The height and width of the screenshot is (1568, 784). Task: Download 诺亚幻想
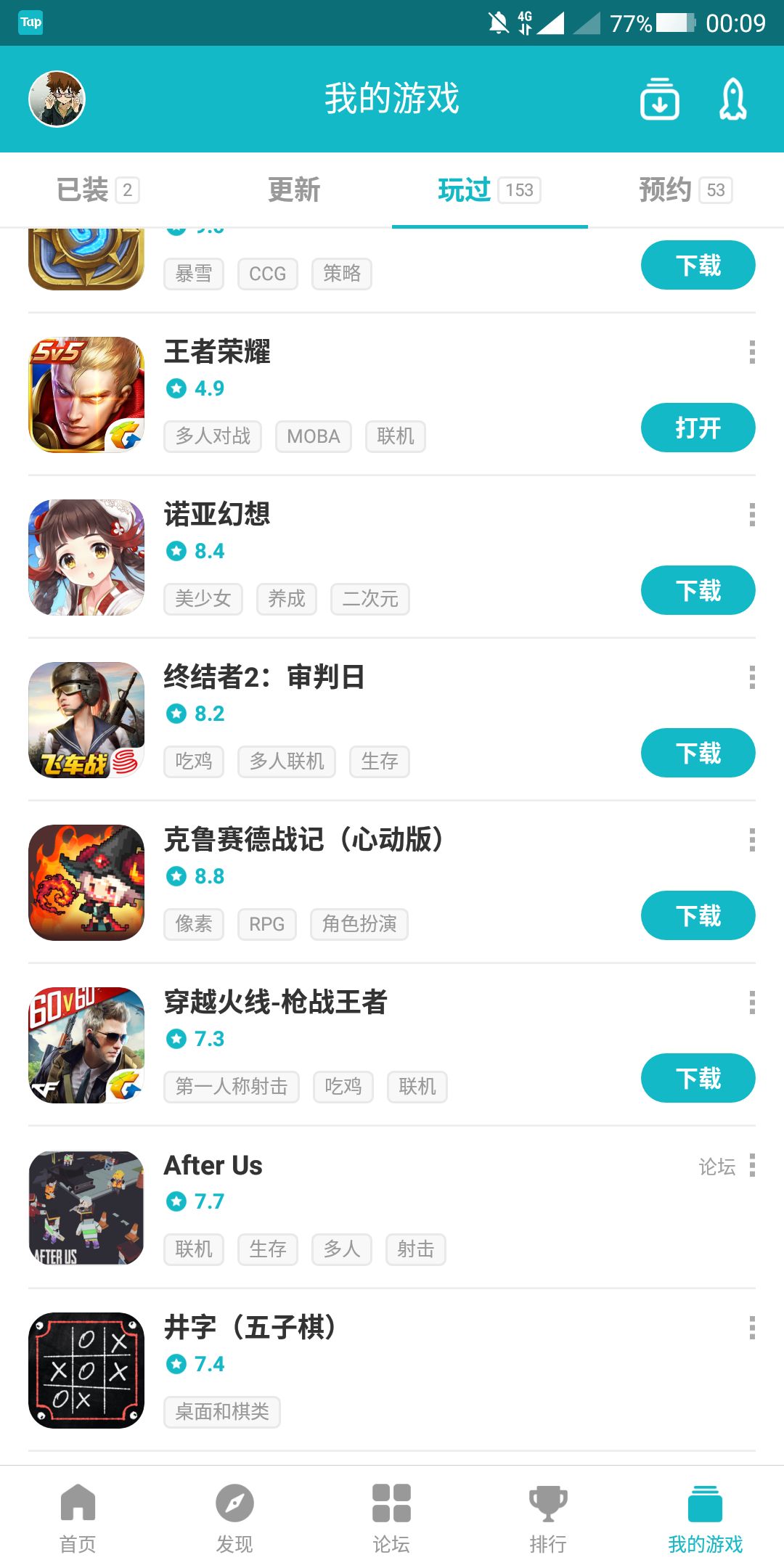pyautogui.click(x=698, y=590)
